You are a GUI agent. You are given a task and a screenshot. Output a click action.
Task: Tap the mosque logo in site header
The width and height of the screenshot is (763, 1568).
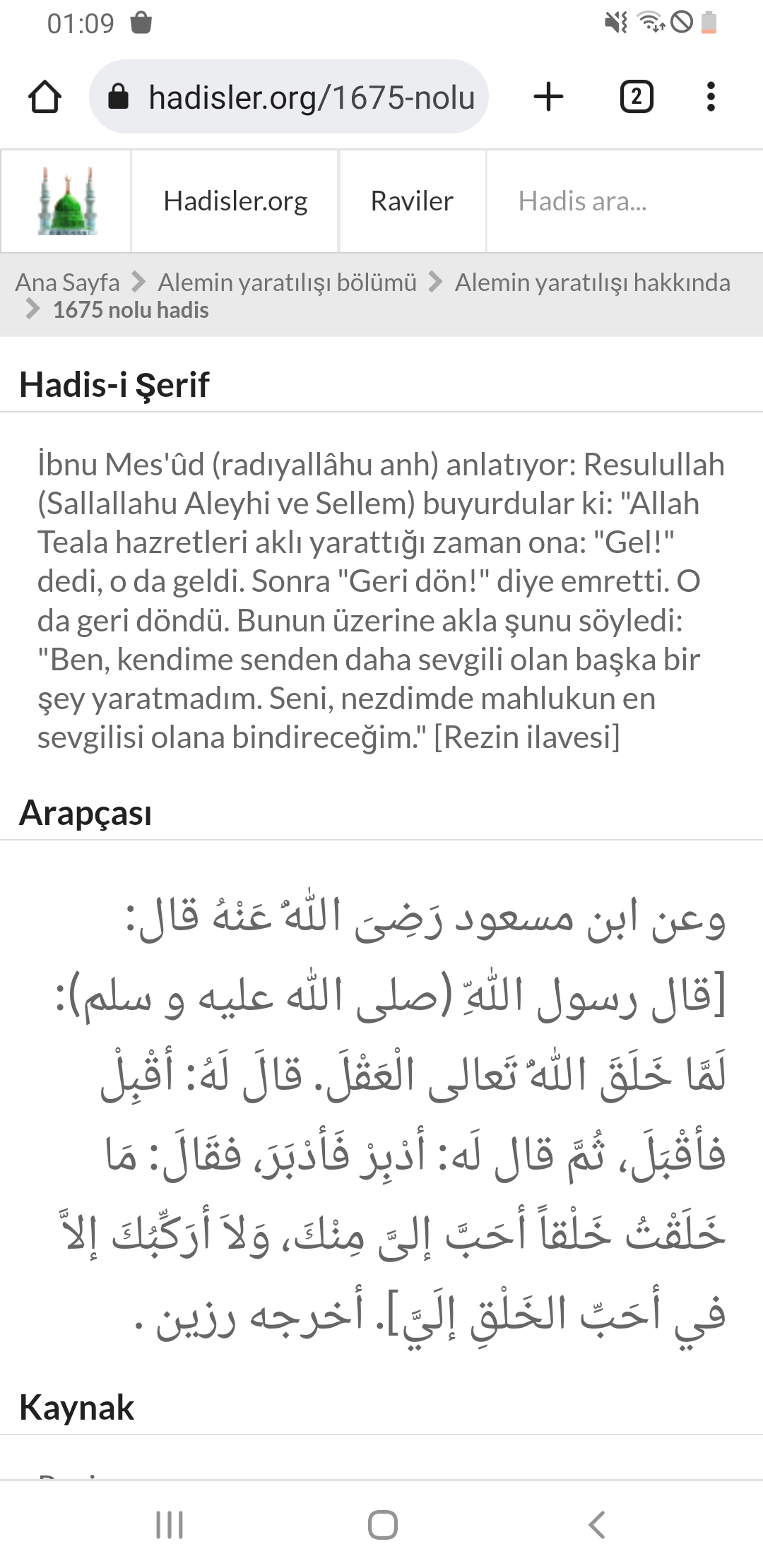[66, 201]
